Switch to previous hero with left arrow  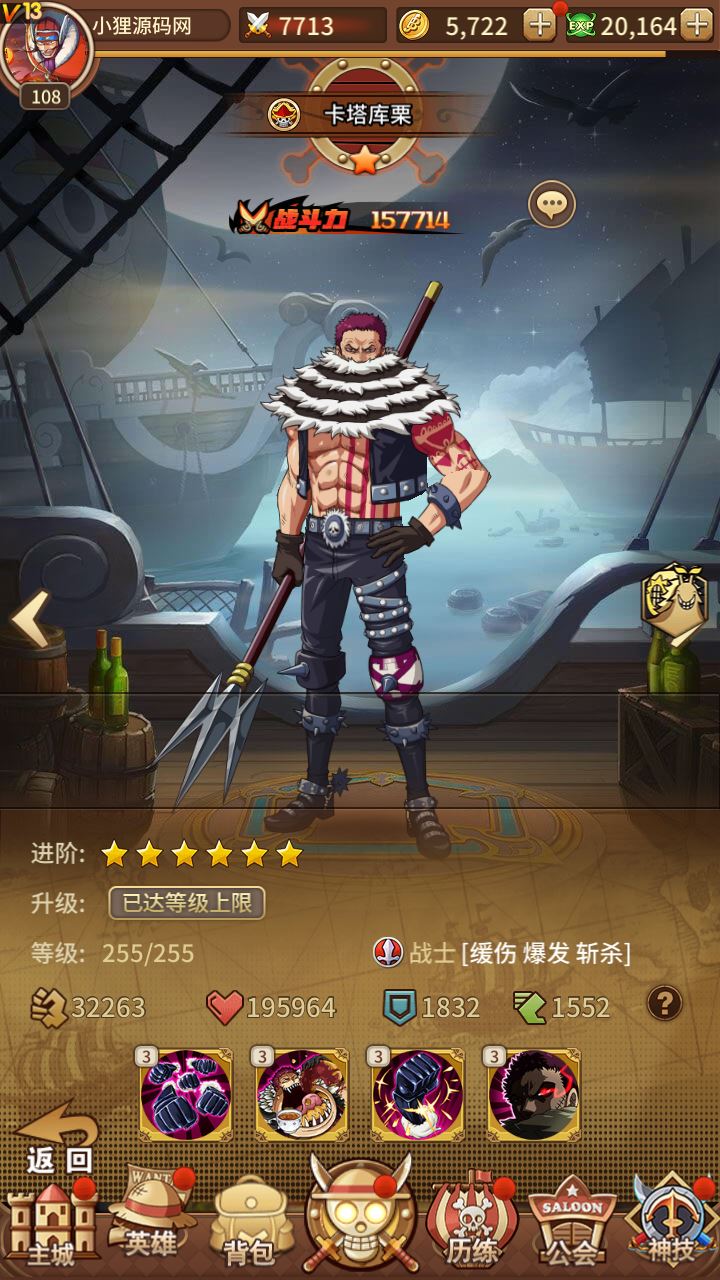(30, 620)
